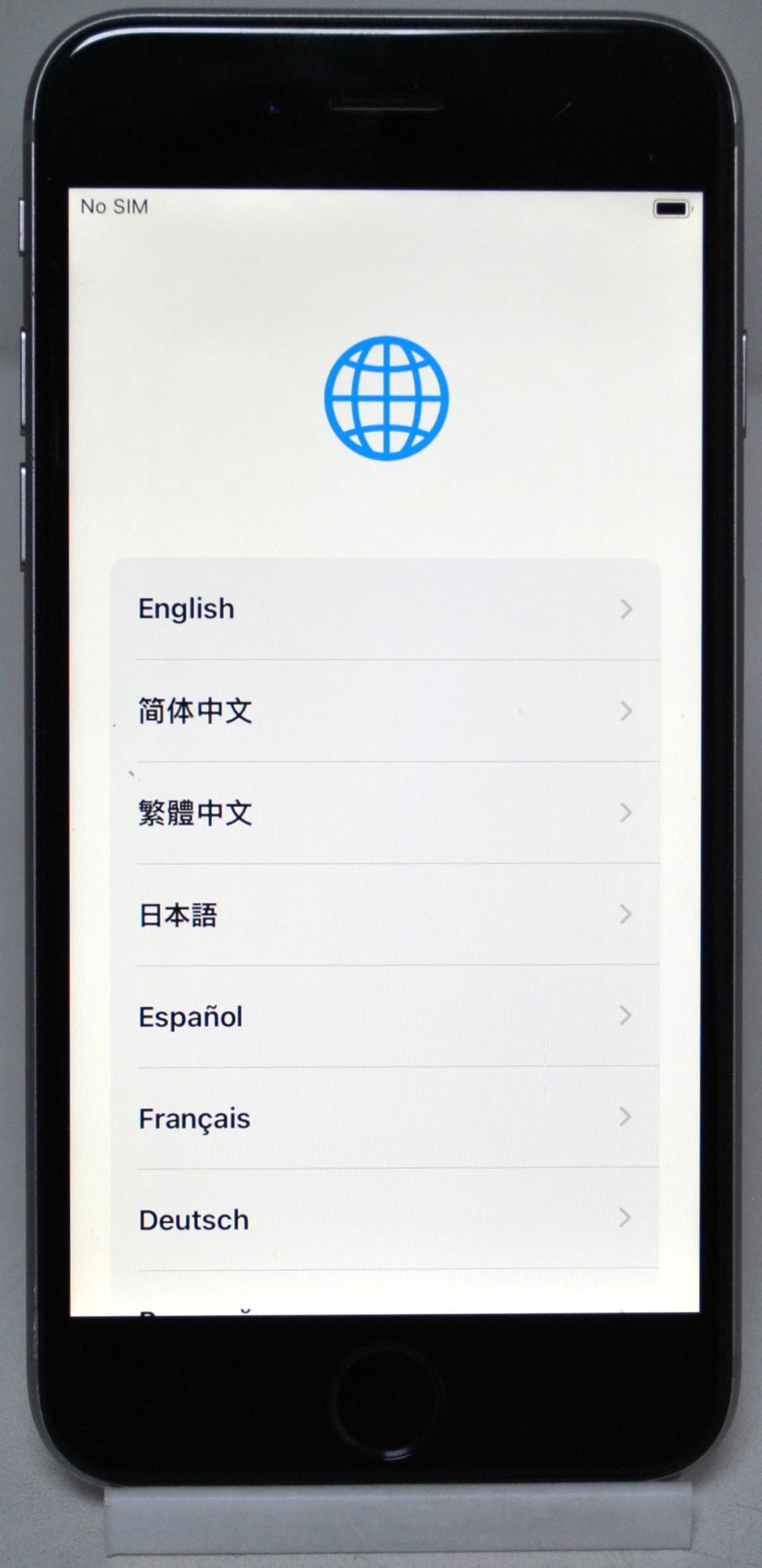Tap the 日本語 language row
This screenshot has height=1568, width=762.
tap(384, 915)
